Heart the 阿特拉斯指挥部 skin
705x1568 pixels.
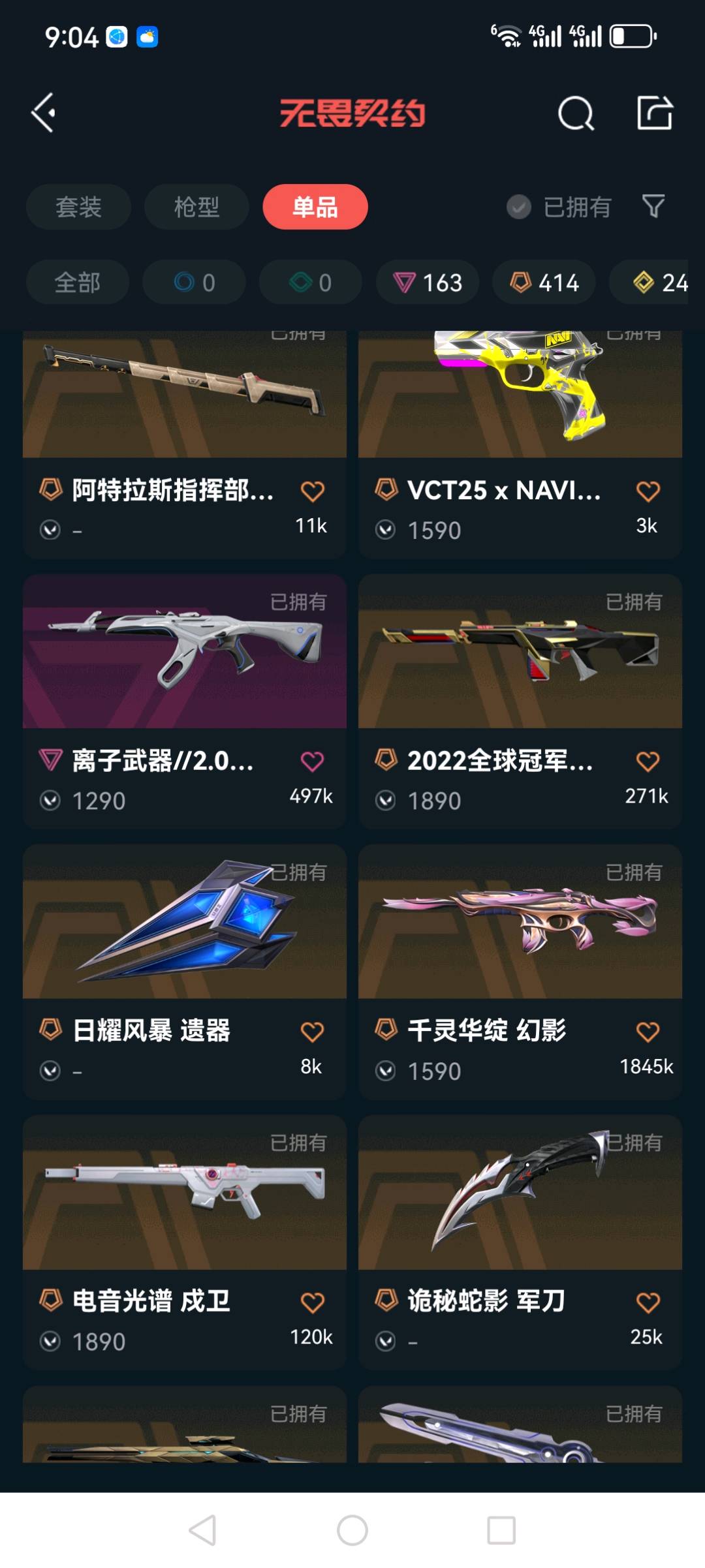[312, 491]
